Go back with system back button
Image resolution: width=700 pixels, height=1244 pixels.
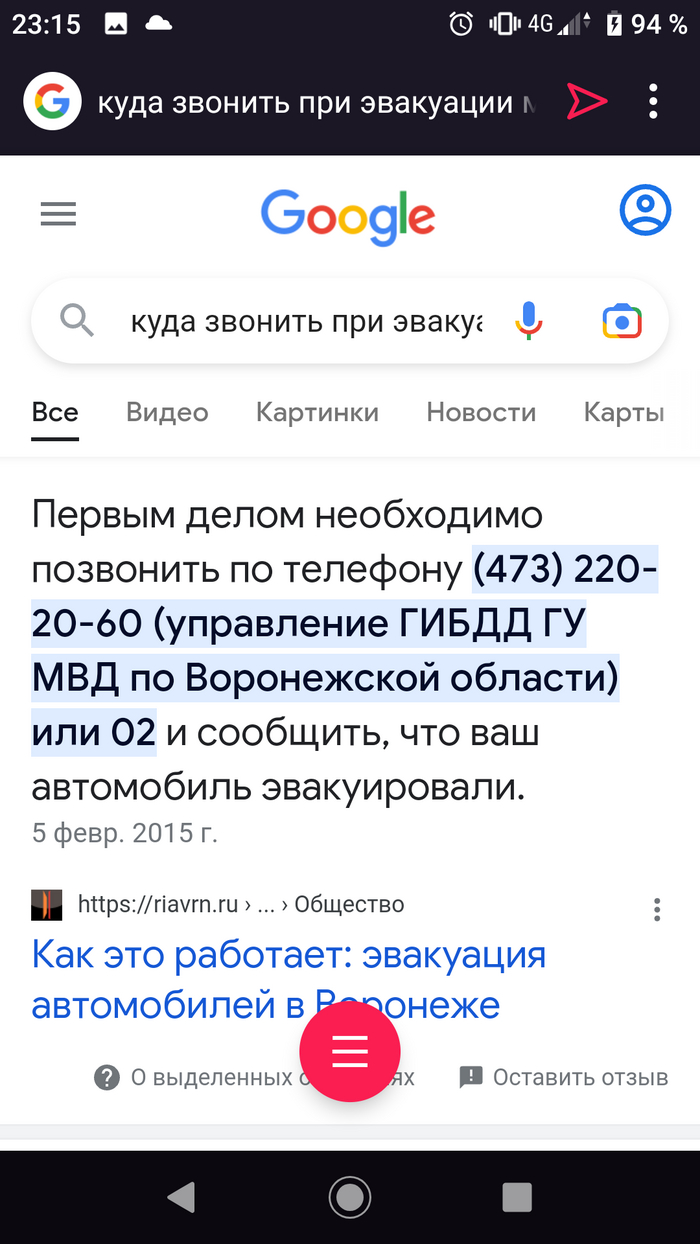click(x=181, y=1196)
